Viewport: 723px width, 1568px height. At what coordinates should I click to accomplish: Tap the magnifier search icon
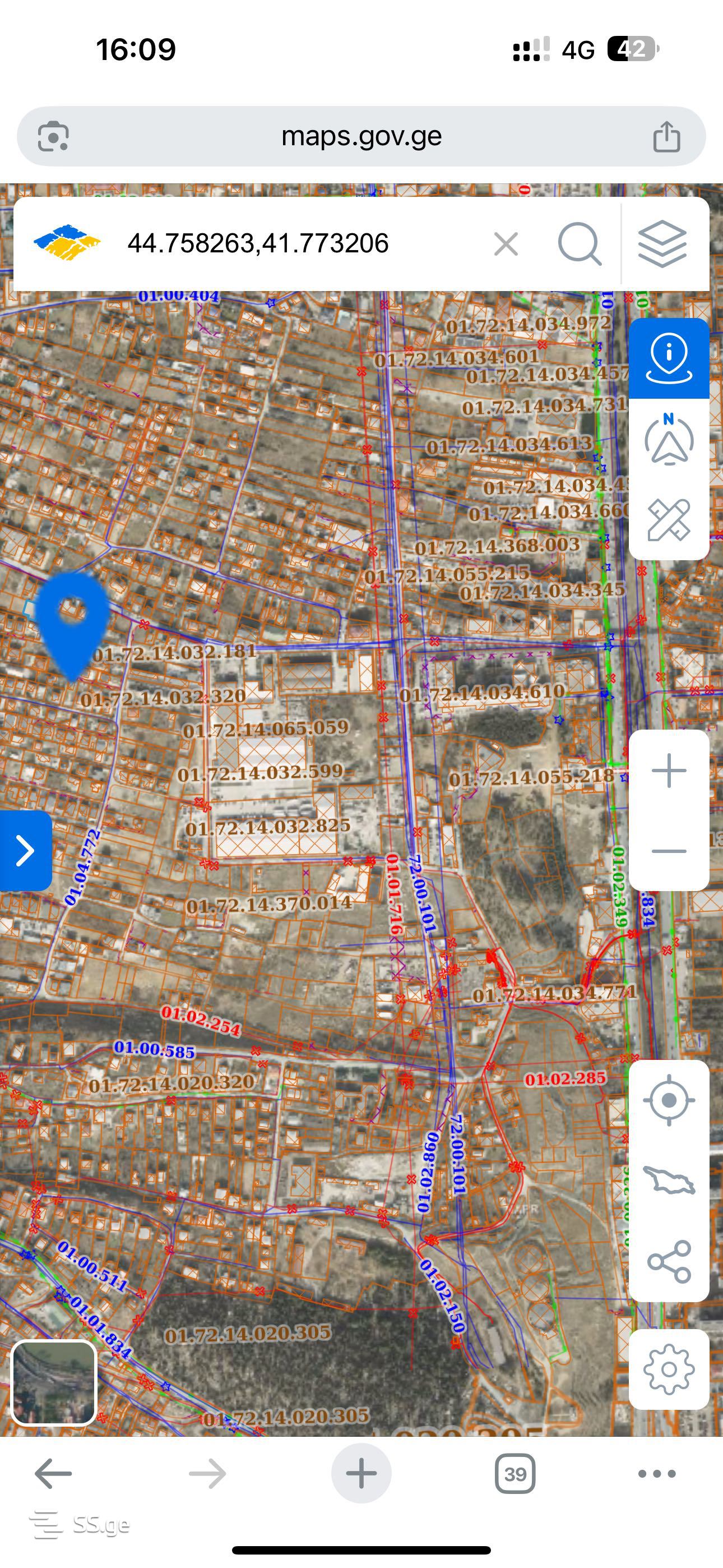click(579, 244)
